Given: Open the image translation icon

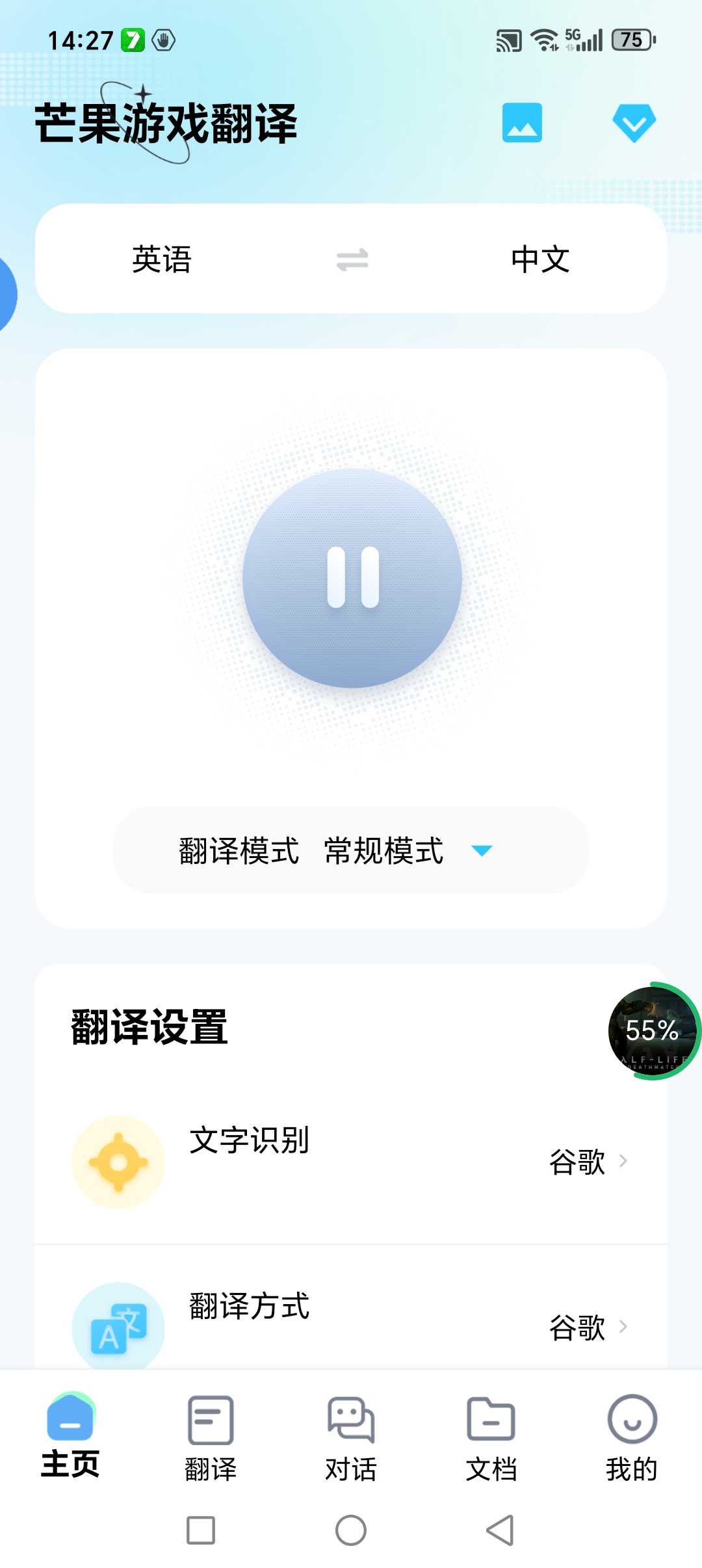Looking at the screenshot, I should point(522,122).
